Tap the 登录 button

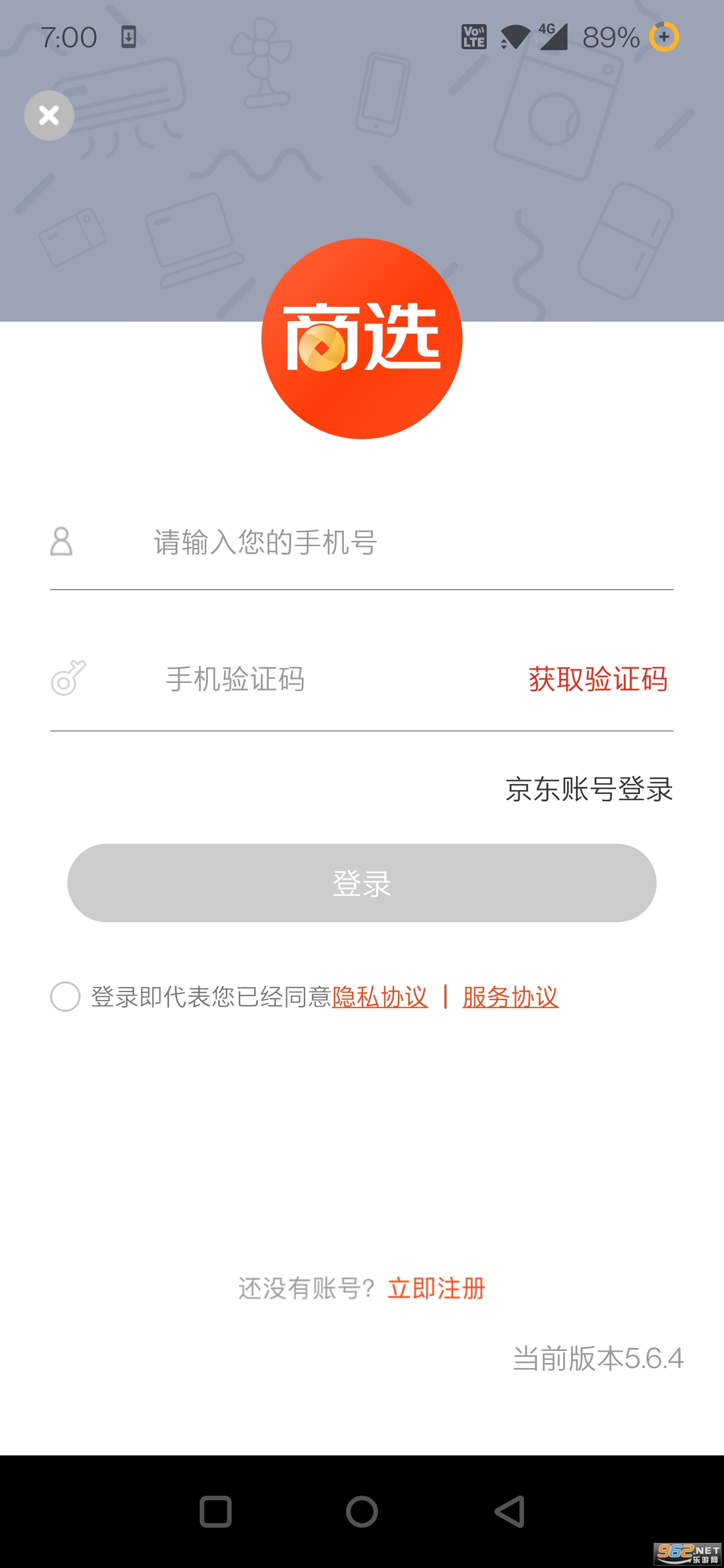tap(361, 883)
